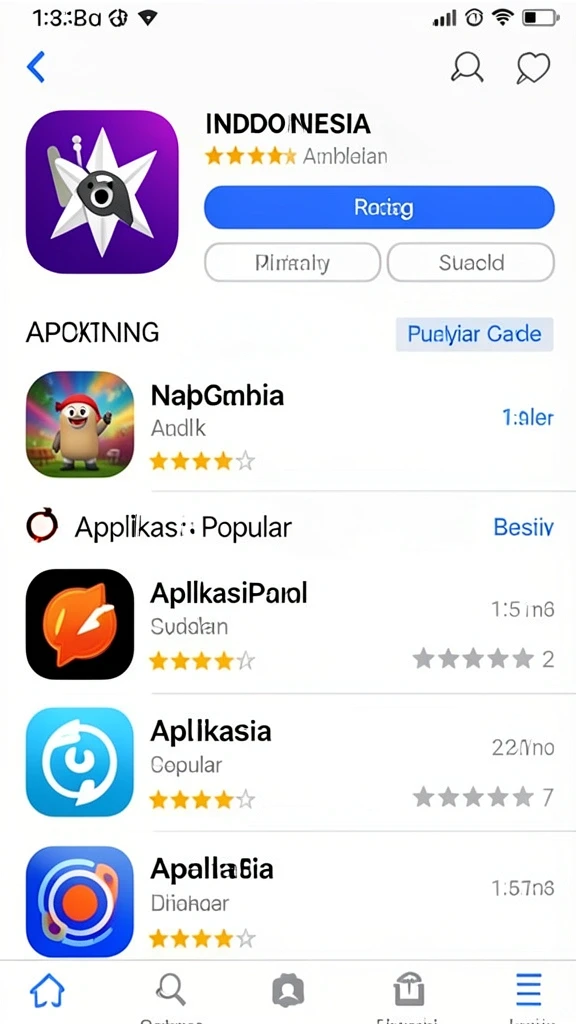The image size is (576, 1024).
Task: Open the menu tab with three lines
Action: coord(528,989)
